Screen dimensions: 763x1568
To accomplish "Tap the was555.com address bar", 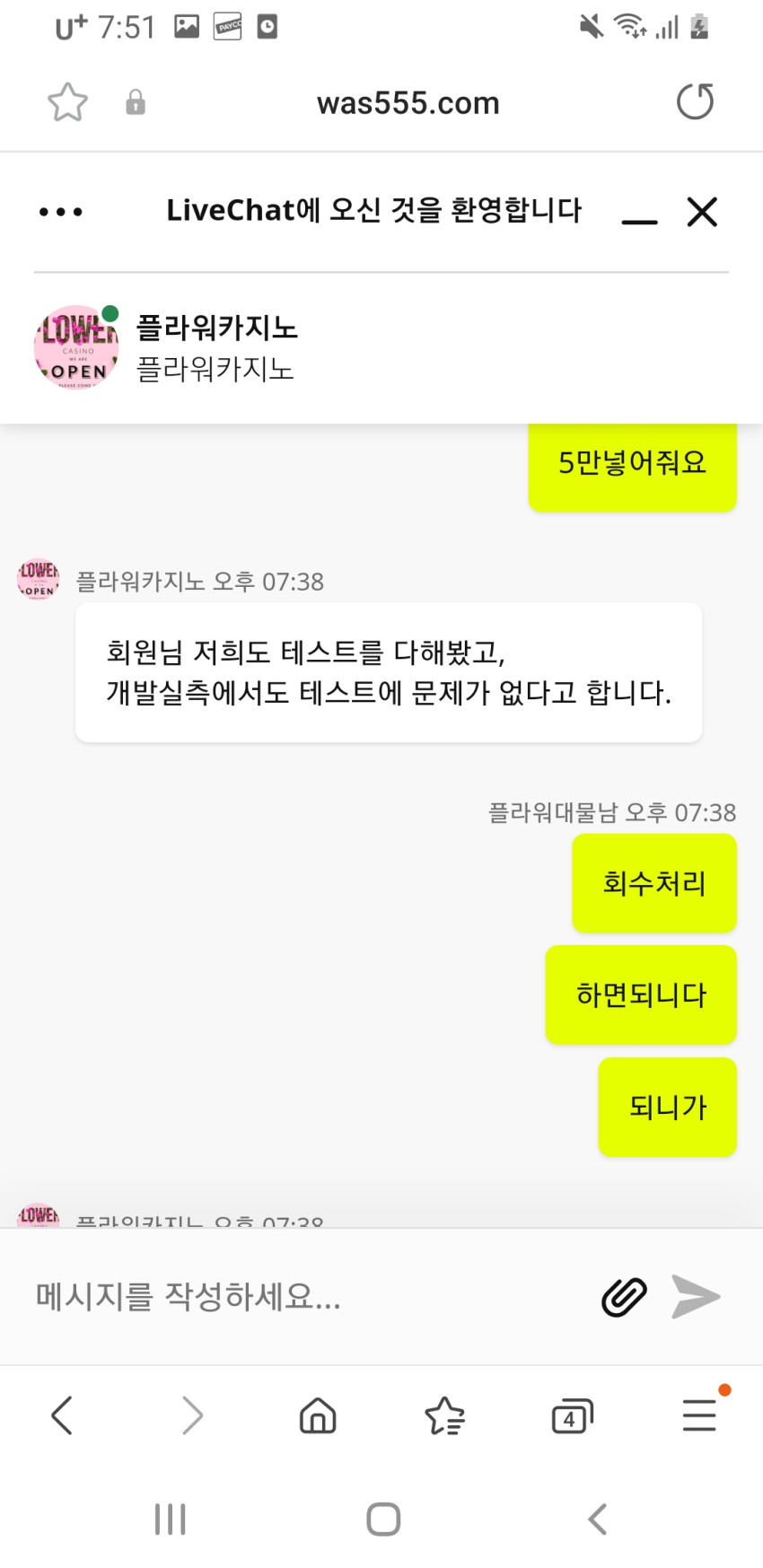I will click(408, 103).
